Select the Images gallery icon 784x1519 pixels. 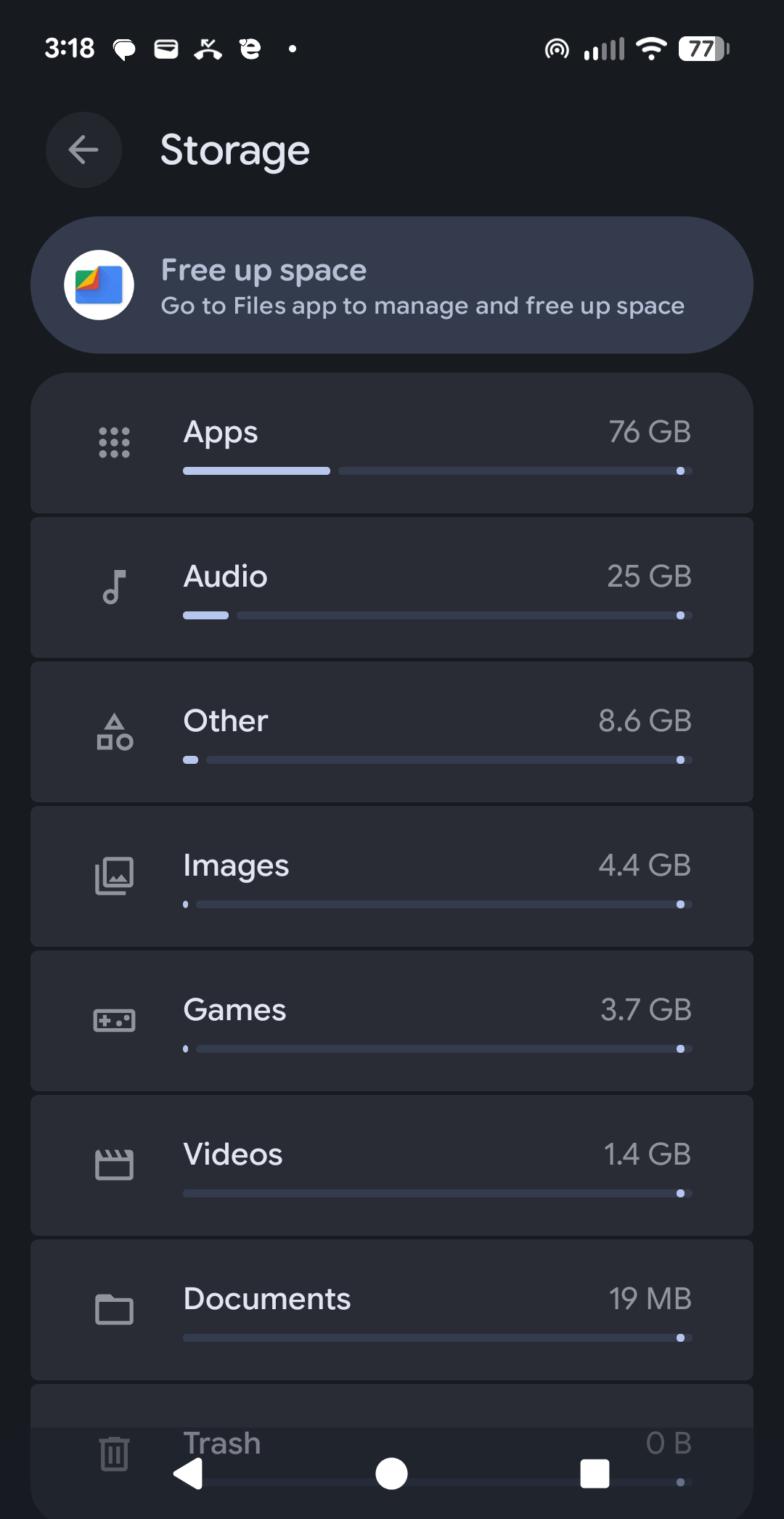(114, 875)
